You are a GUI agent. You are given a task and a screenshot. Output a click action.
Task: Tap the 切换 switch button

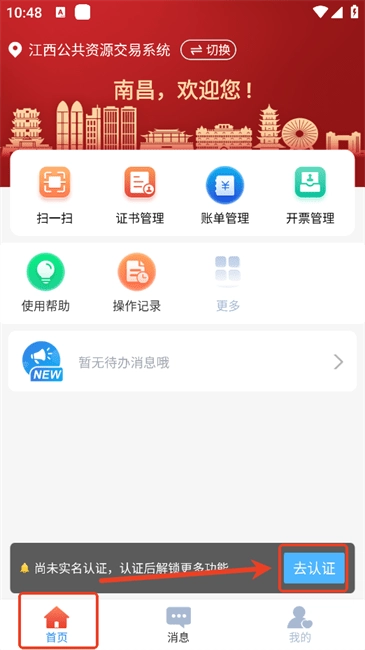[208, 50]
